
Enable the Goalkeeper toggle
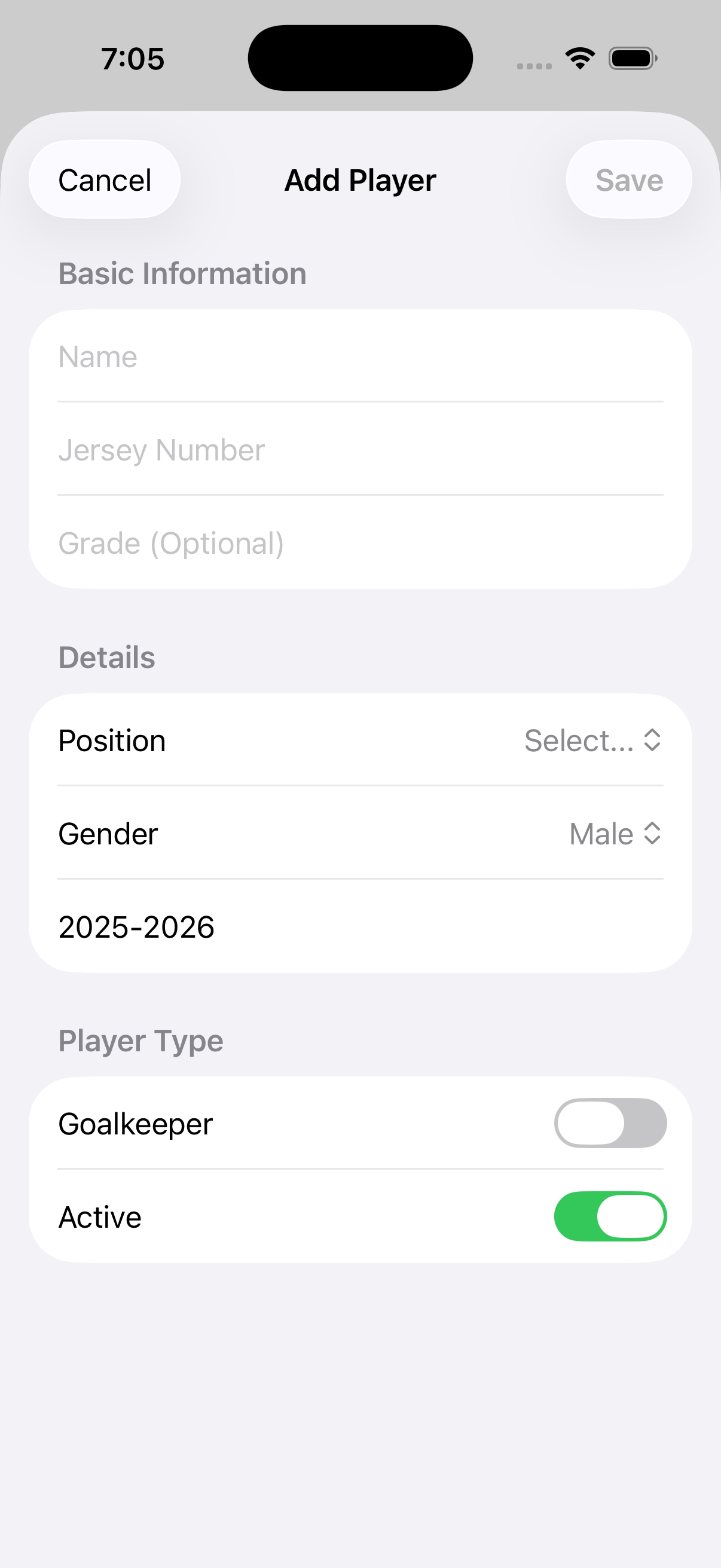(x=610, y=1123)
